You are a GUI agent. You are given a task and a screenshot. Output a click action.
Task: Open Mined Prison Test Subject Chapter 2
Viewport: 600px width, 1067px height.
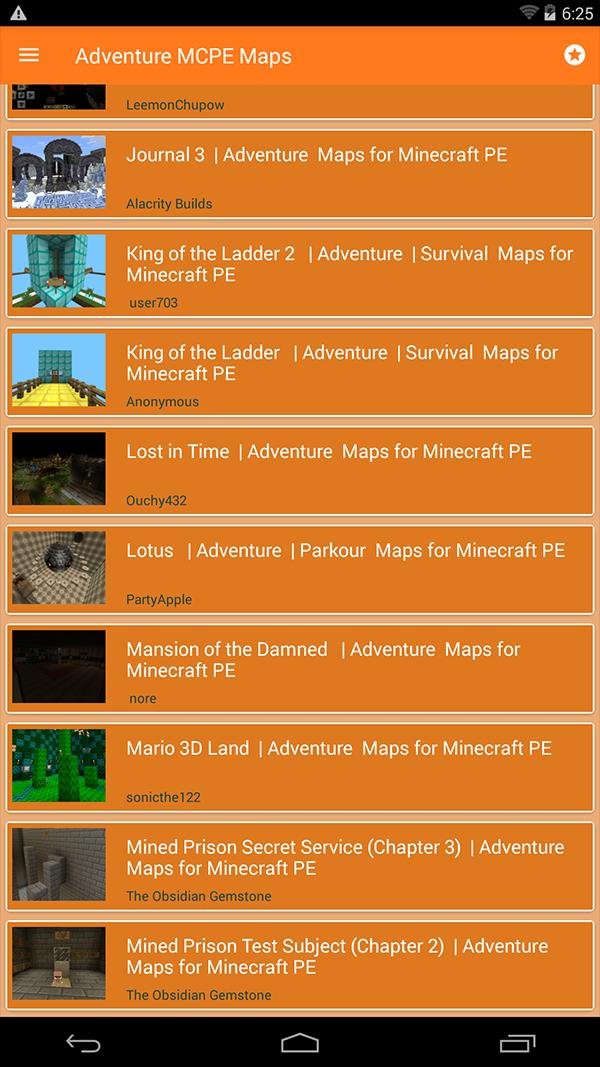[x=300, y=964]
